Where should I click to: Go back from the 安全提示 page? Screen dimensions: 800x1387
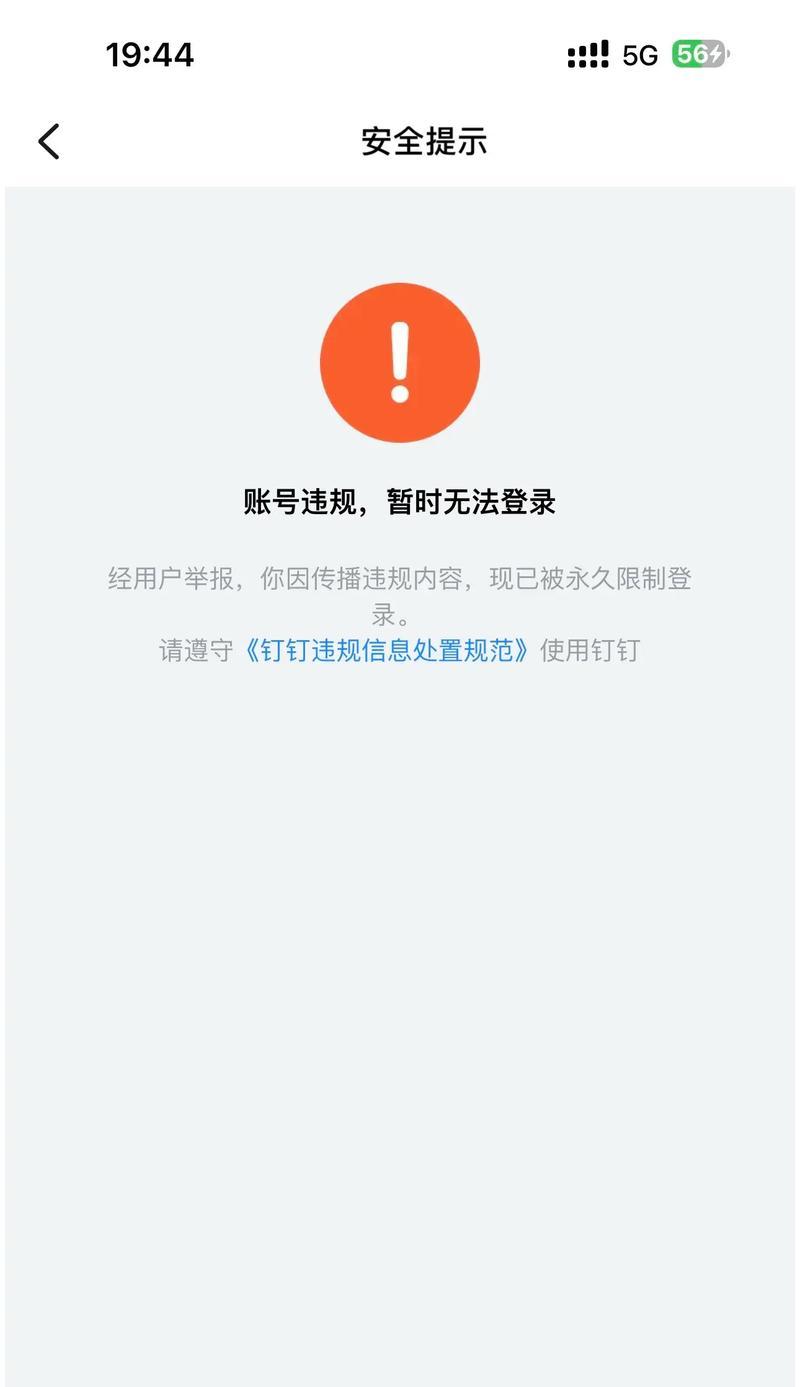49,141
